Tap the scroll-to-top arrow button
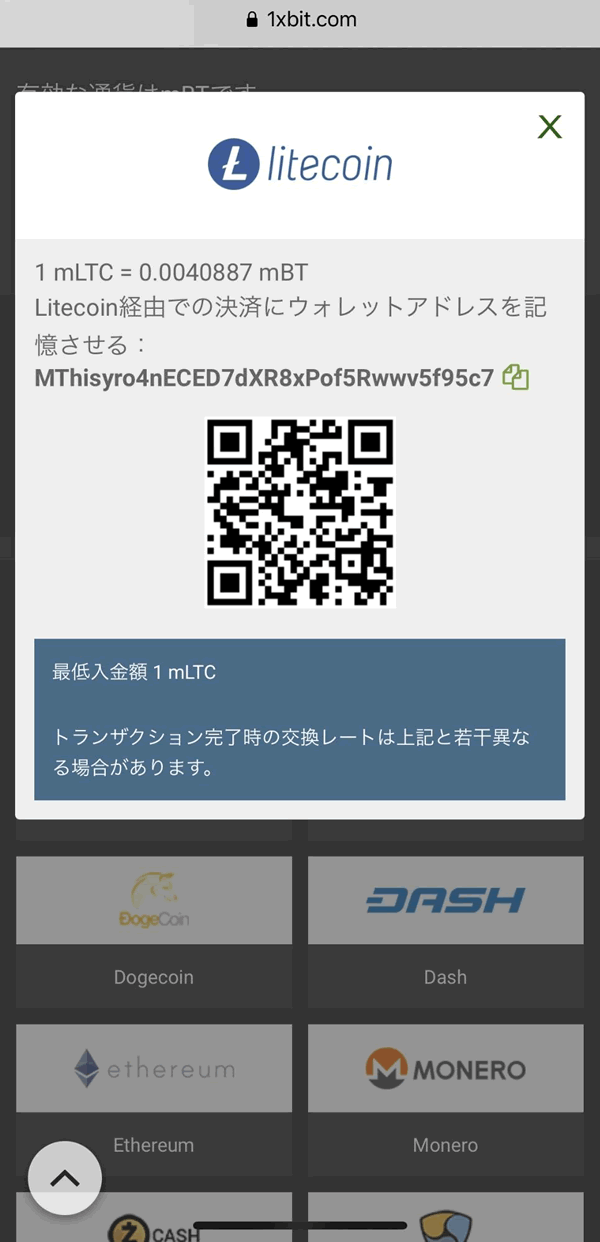The image size is (600, 1242). coord(65,1178)
